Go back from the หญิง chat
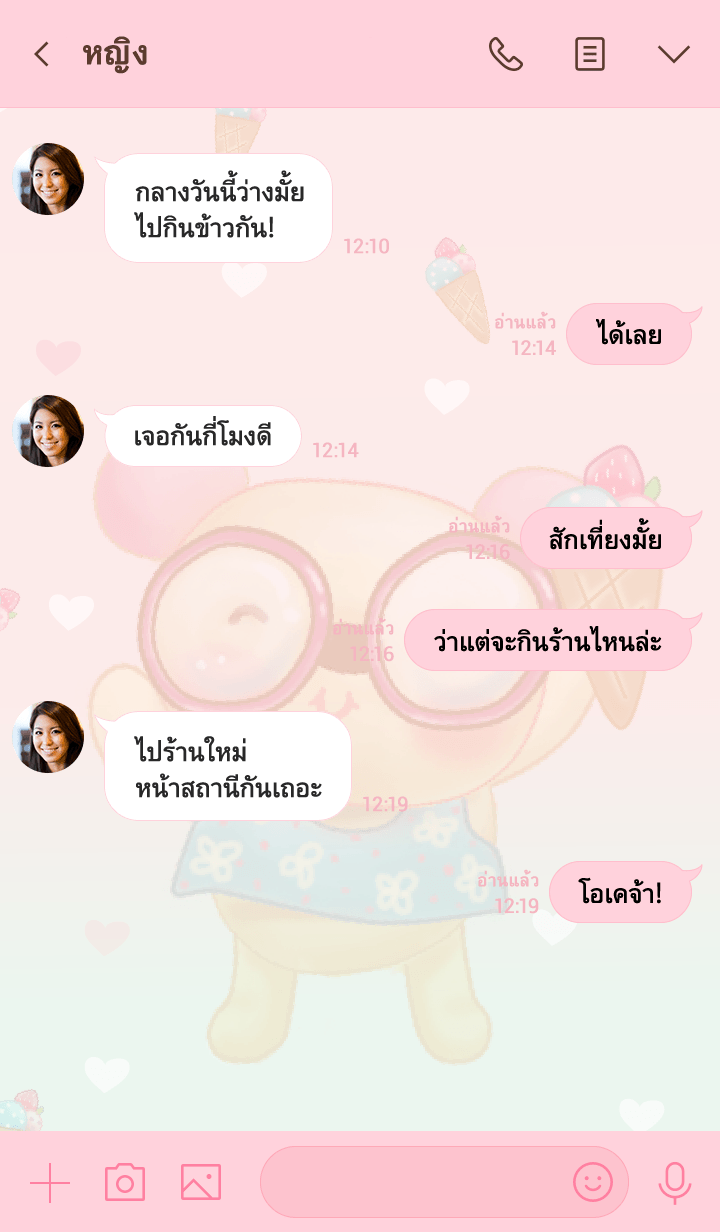Viewport: 720px width, 1232px height. tap(41, 54)
